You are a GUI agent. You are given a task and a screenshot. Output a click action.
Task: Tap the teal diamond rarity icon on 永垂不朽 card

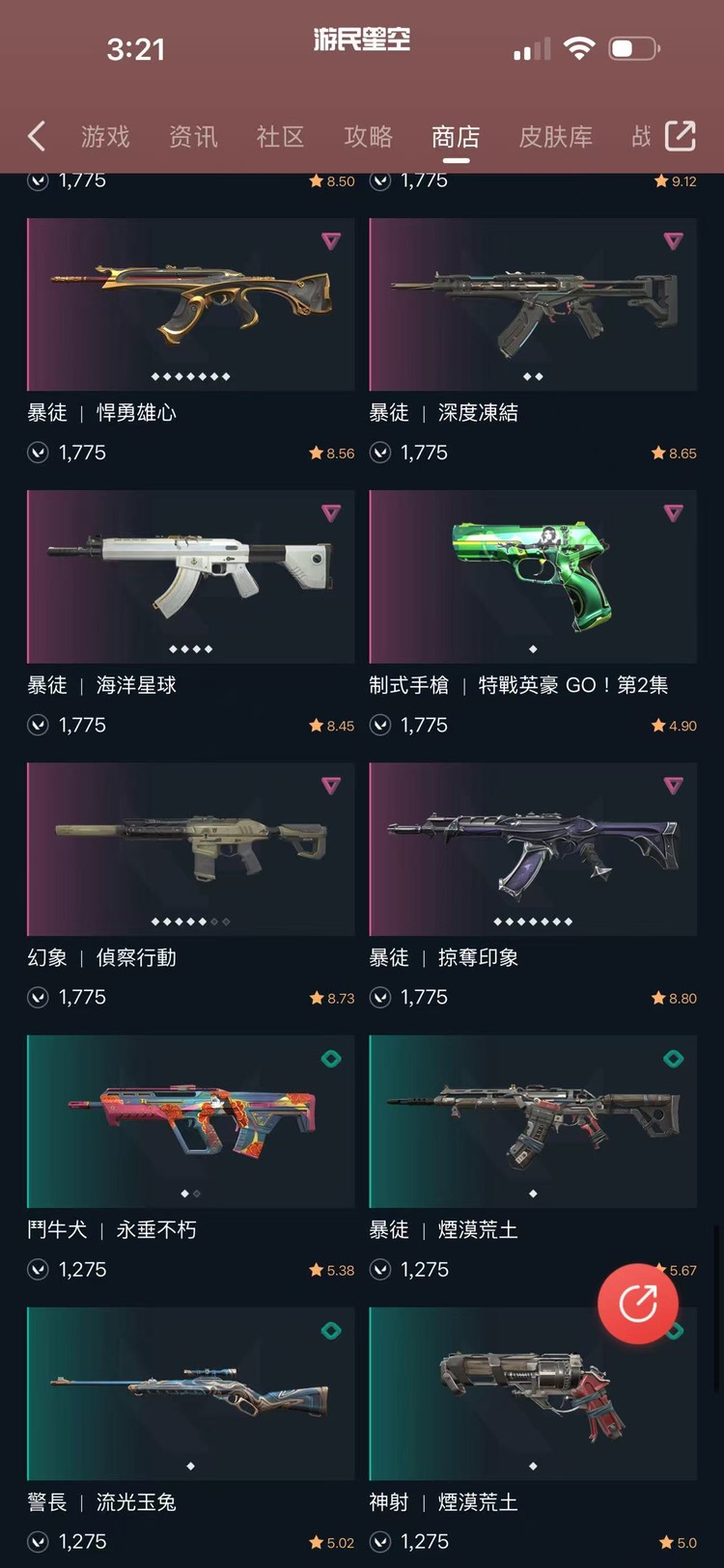pyautogui.click(x=332, y=1059)
